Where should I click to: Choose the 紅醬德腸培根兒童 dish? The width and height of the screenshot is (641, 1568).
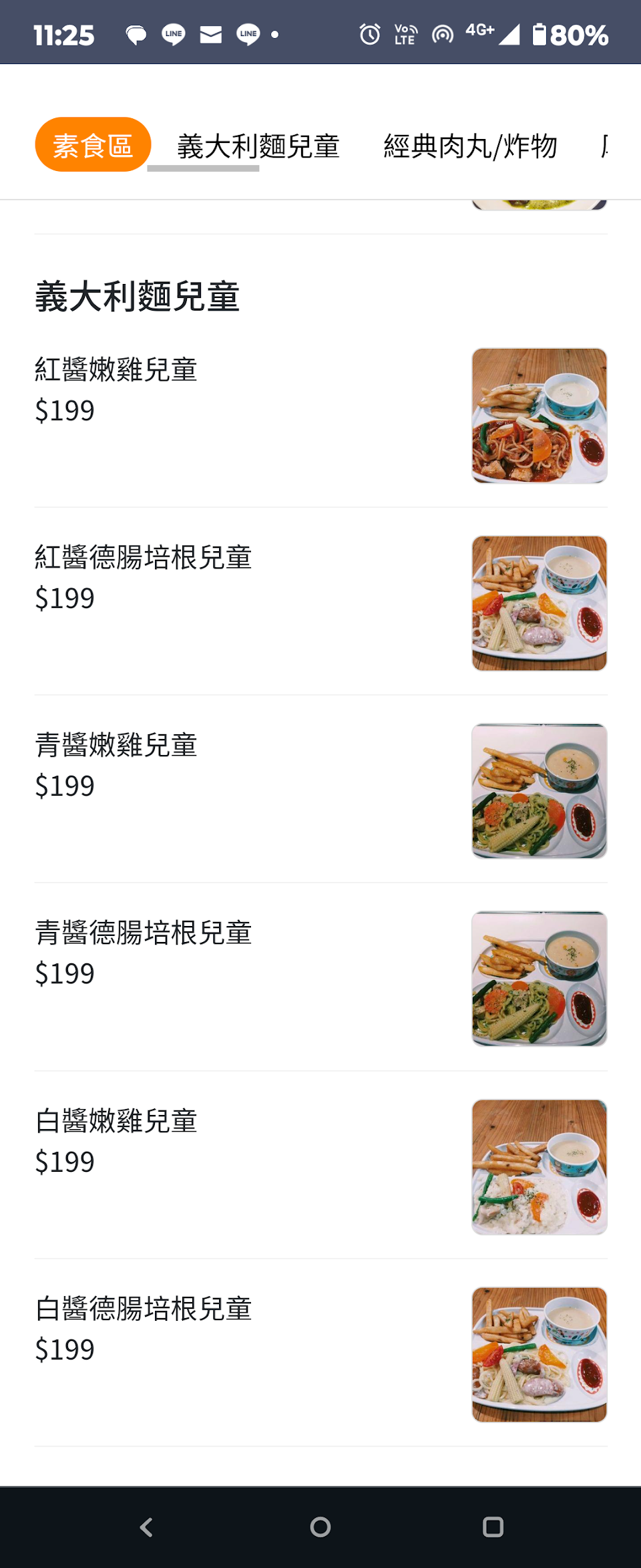(143, 557)
